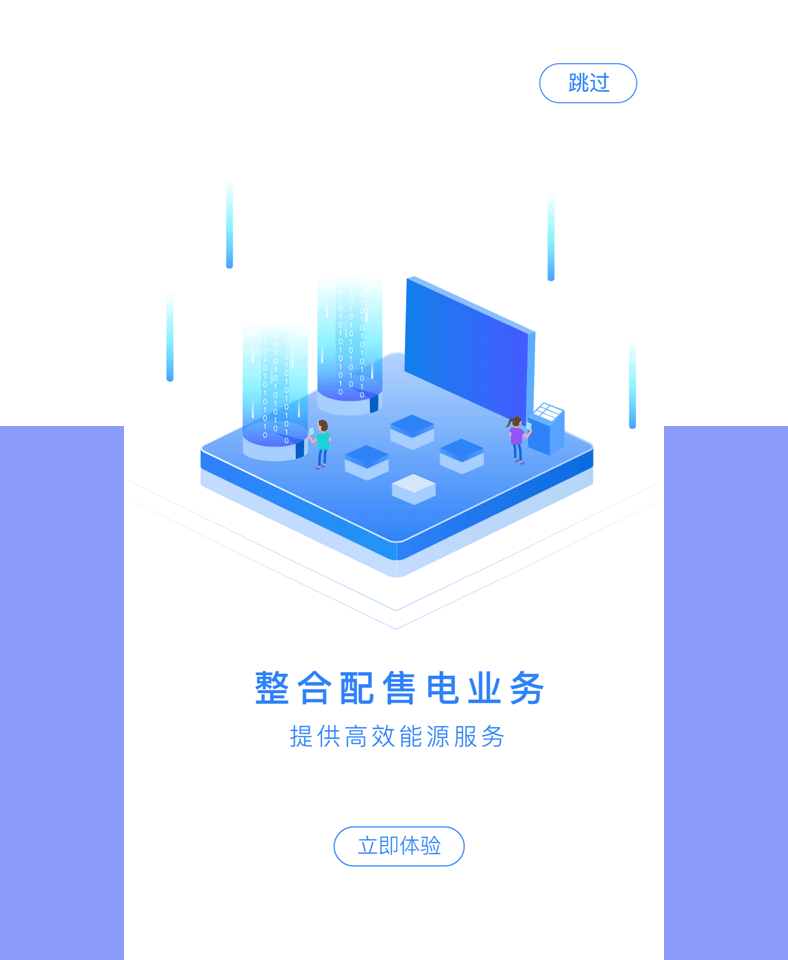Click the 跳过 skip button
Image resolution: width=788 pixels, height=960 pixels.
(x=588, y=84)
